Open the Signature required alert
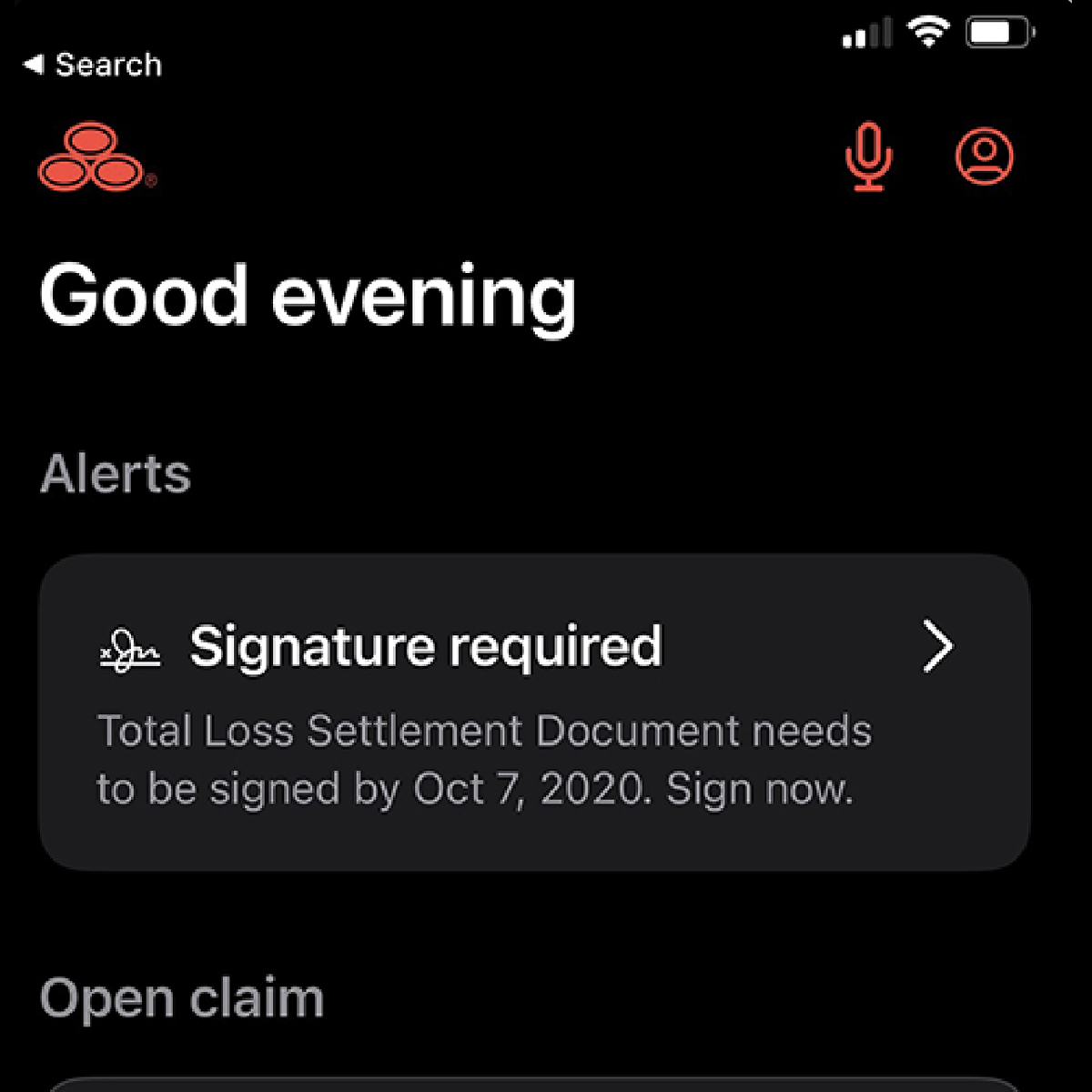 [x=534, y=712]
